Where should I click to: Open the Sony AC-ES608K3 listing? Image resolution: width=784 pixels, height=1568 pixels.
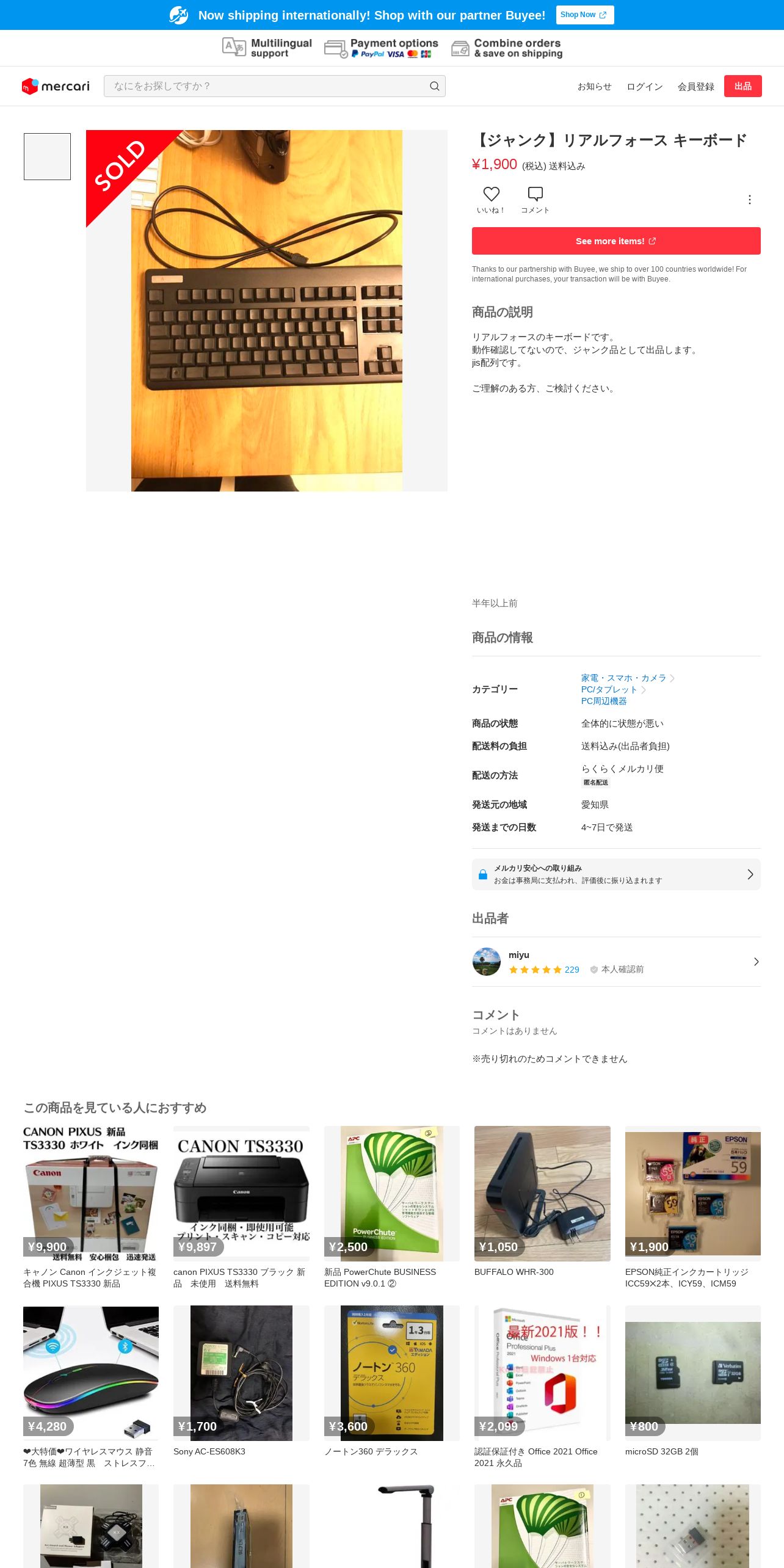pos(241,1374)
